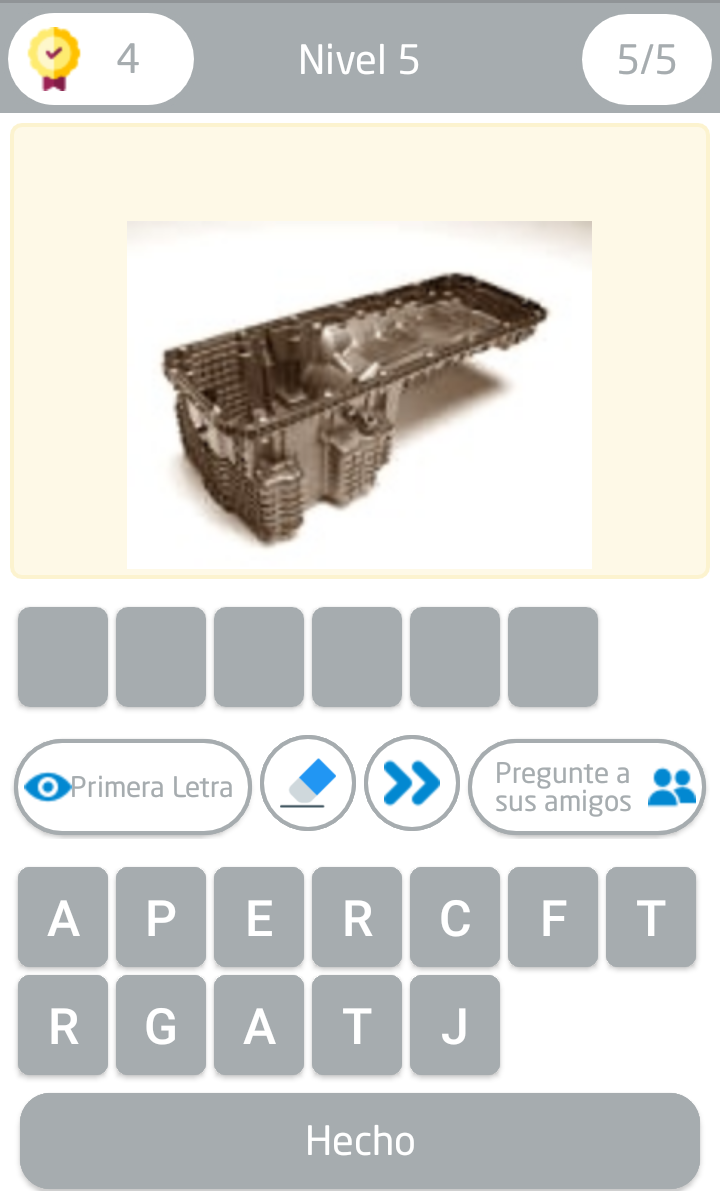Image resolution: width=720 pixels, height=1191 pixels.
Task: Select the letter P tile
Action: 161,918
